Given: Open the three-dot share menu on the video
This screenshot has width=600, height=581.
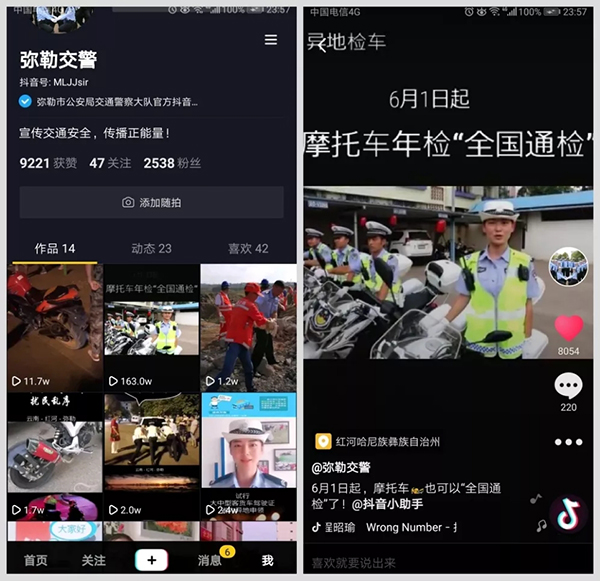Looking at the screenshot, I should pos(568,442).
